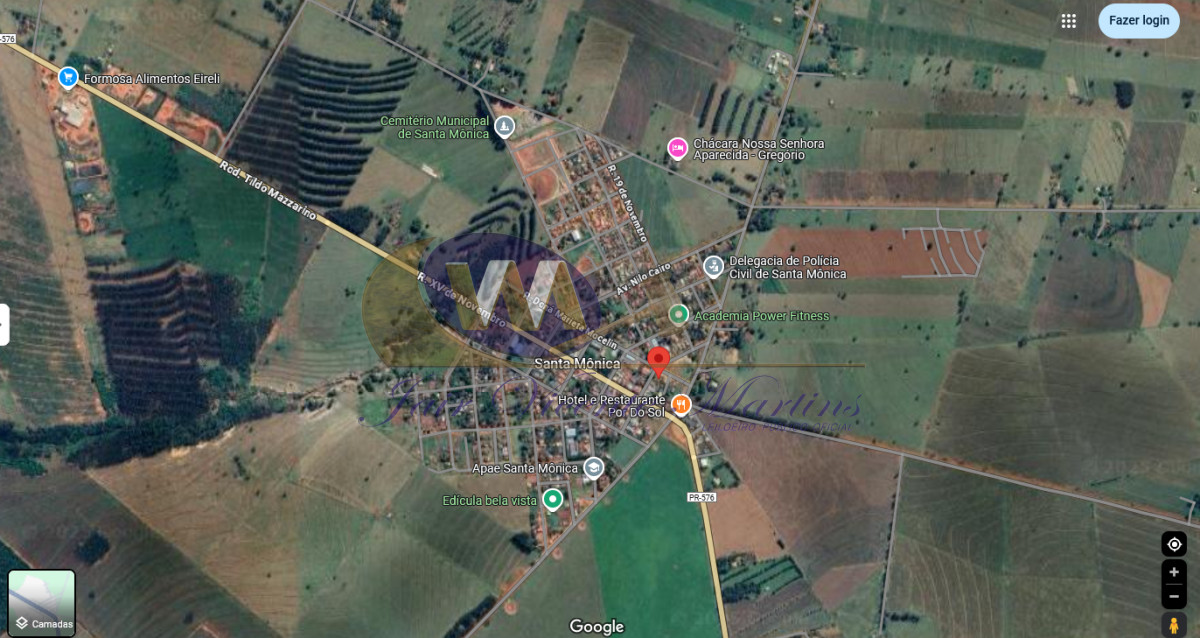
Task: Open Hotel e Restaurante Pôr Do Sol
Action: pos(681,404)
